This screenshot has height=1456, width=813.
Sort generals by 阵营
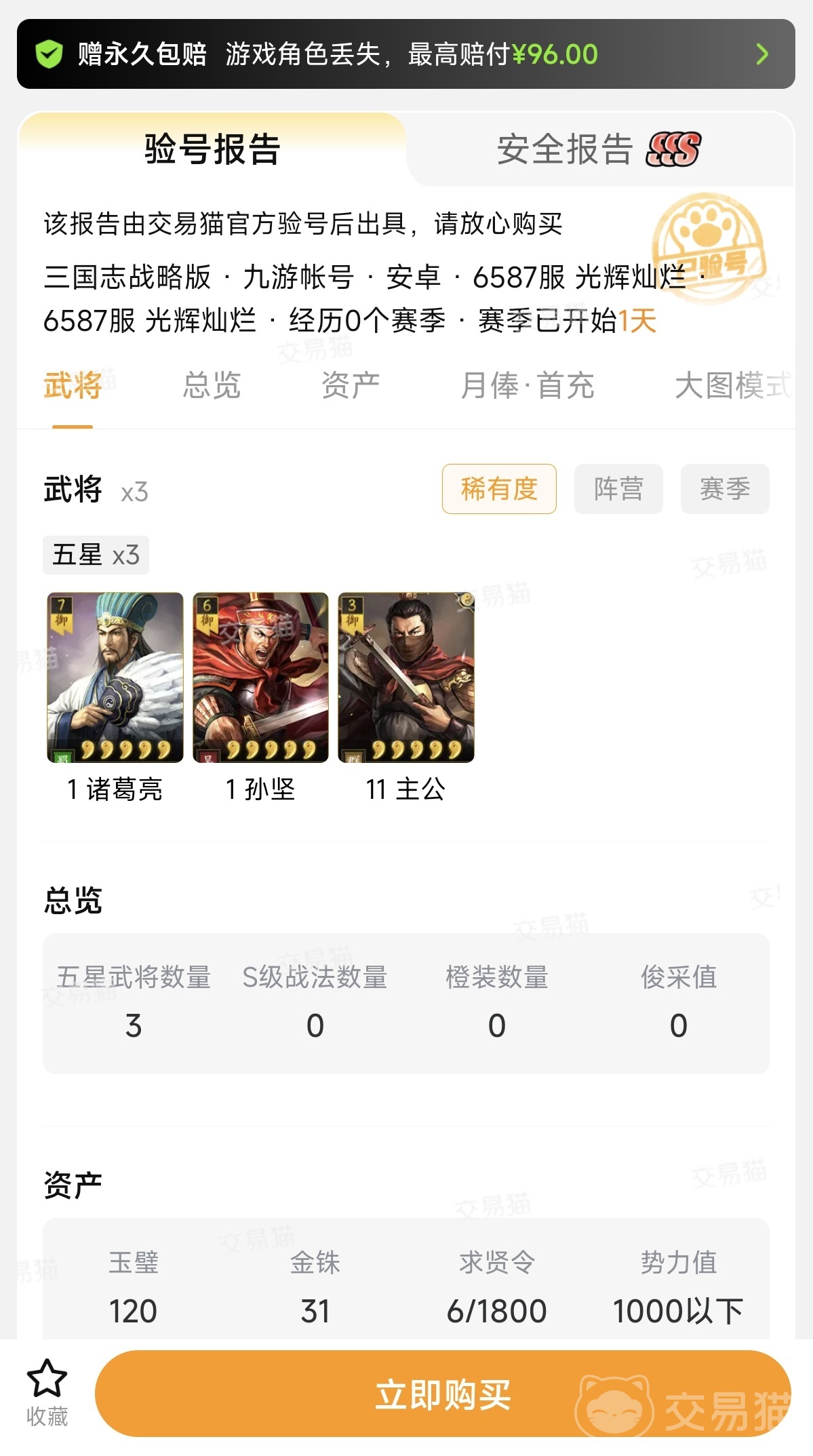tap(618, 489)
